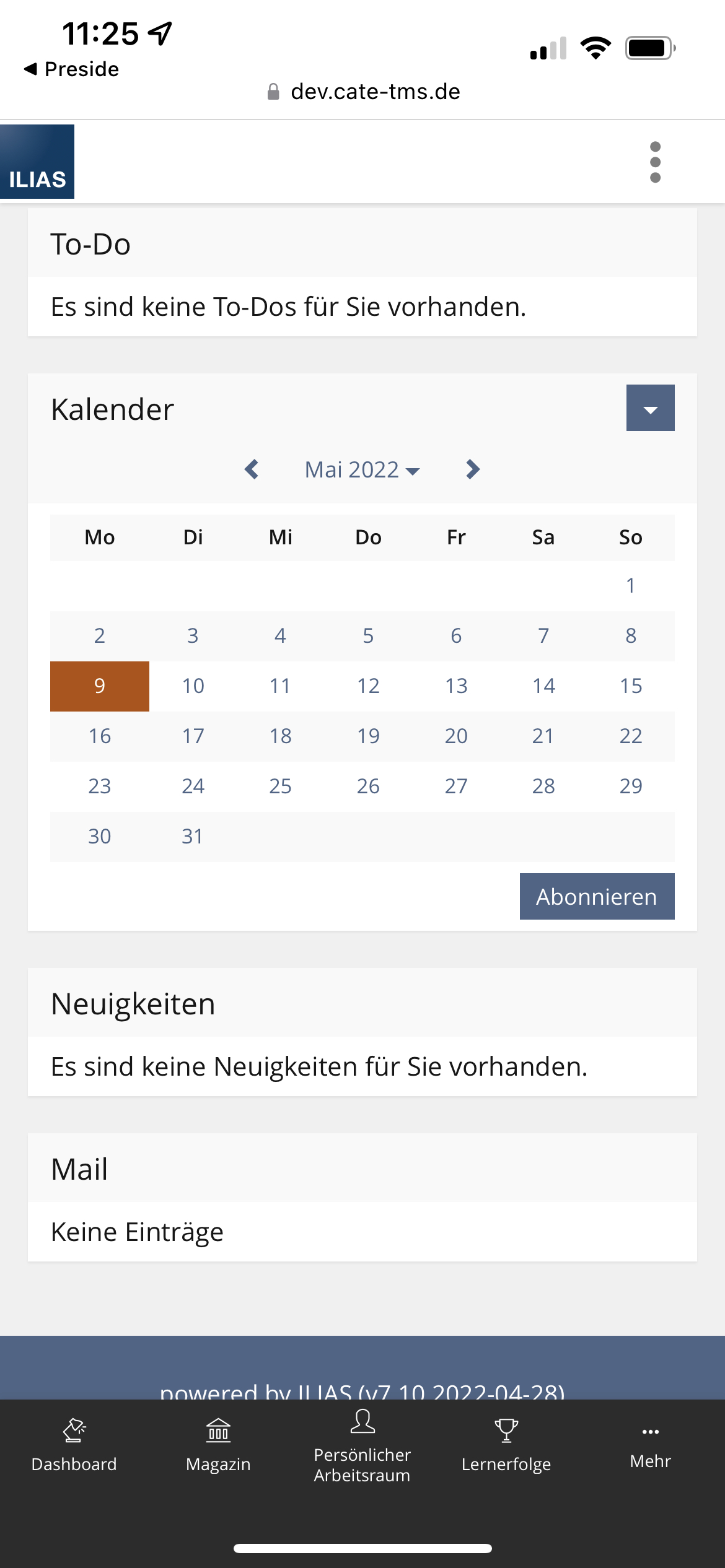Open the Mai 2022 month picker
This screenshot has width=725, height=1568.
pyautogui.click(x=362, y=470)
